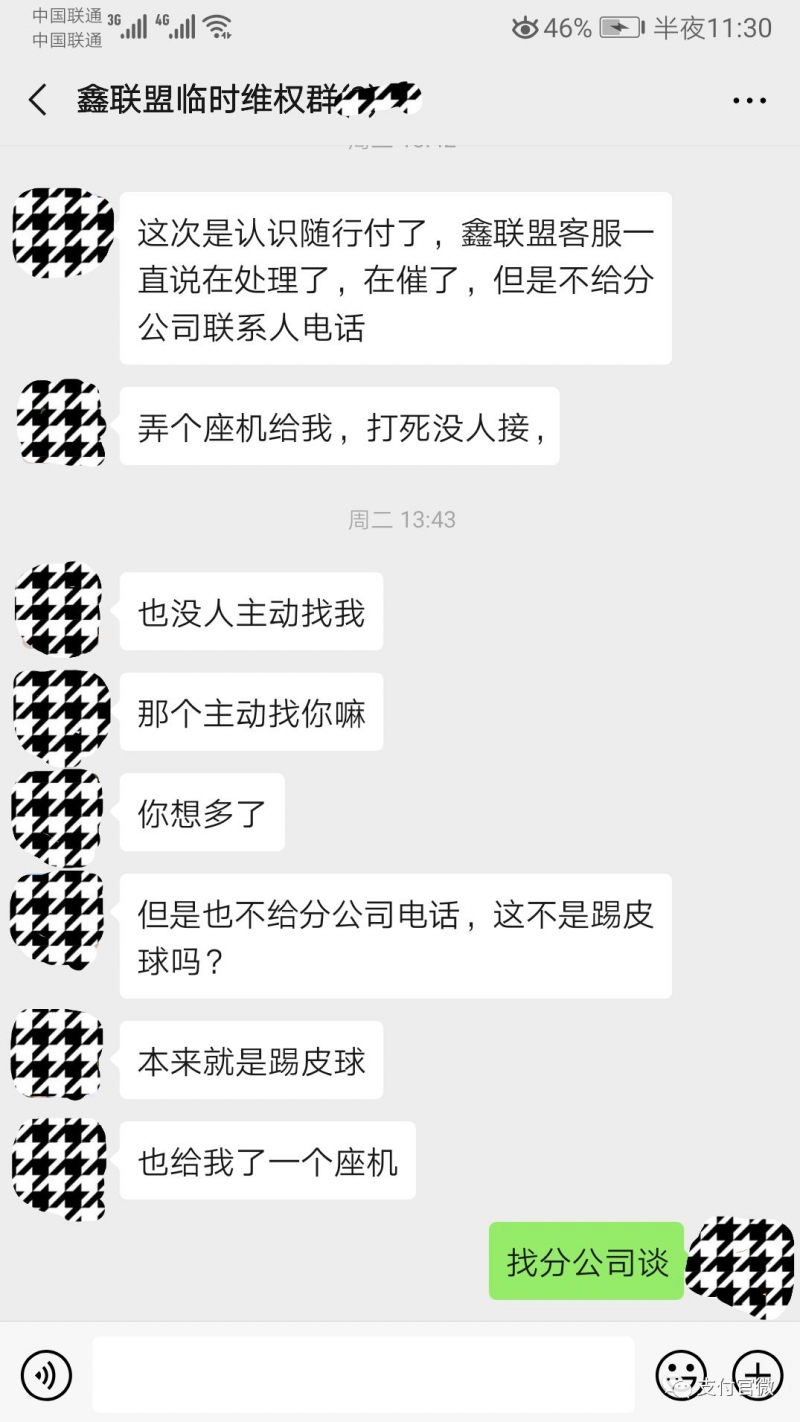Open avatar next to 你想多了 message

pos(57,815)
